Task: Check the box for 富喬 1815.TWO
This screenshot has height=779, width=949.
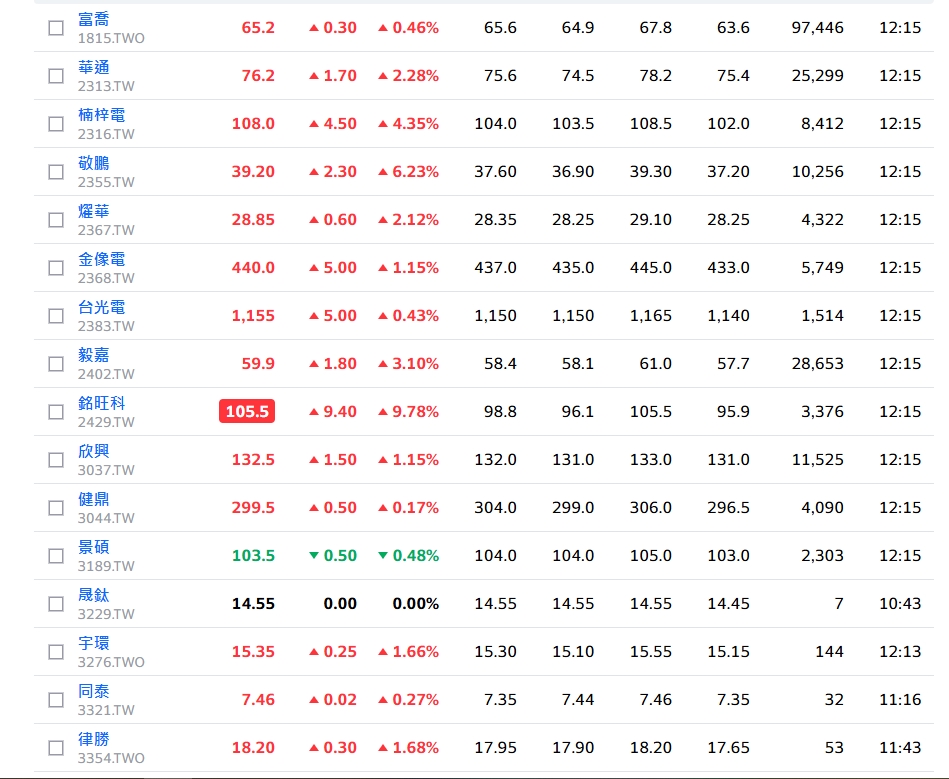Action: (x=56, y=28)
